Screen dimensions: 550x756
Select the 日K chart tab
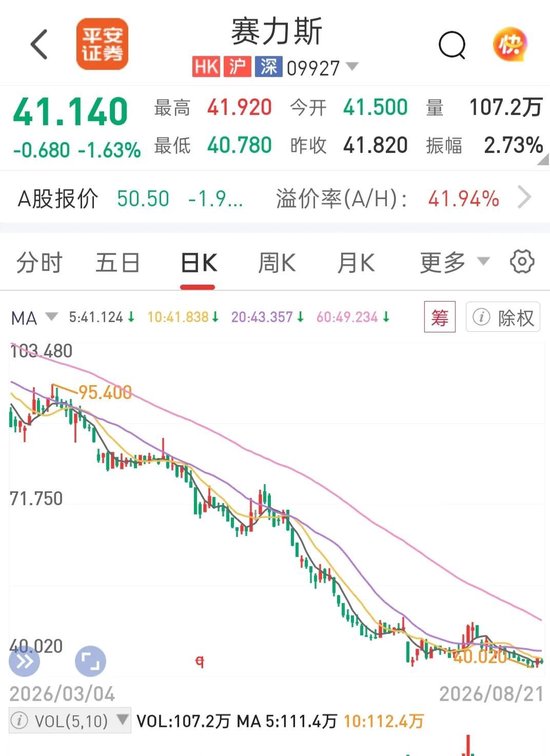click(x=198, y=263)
